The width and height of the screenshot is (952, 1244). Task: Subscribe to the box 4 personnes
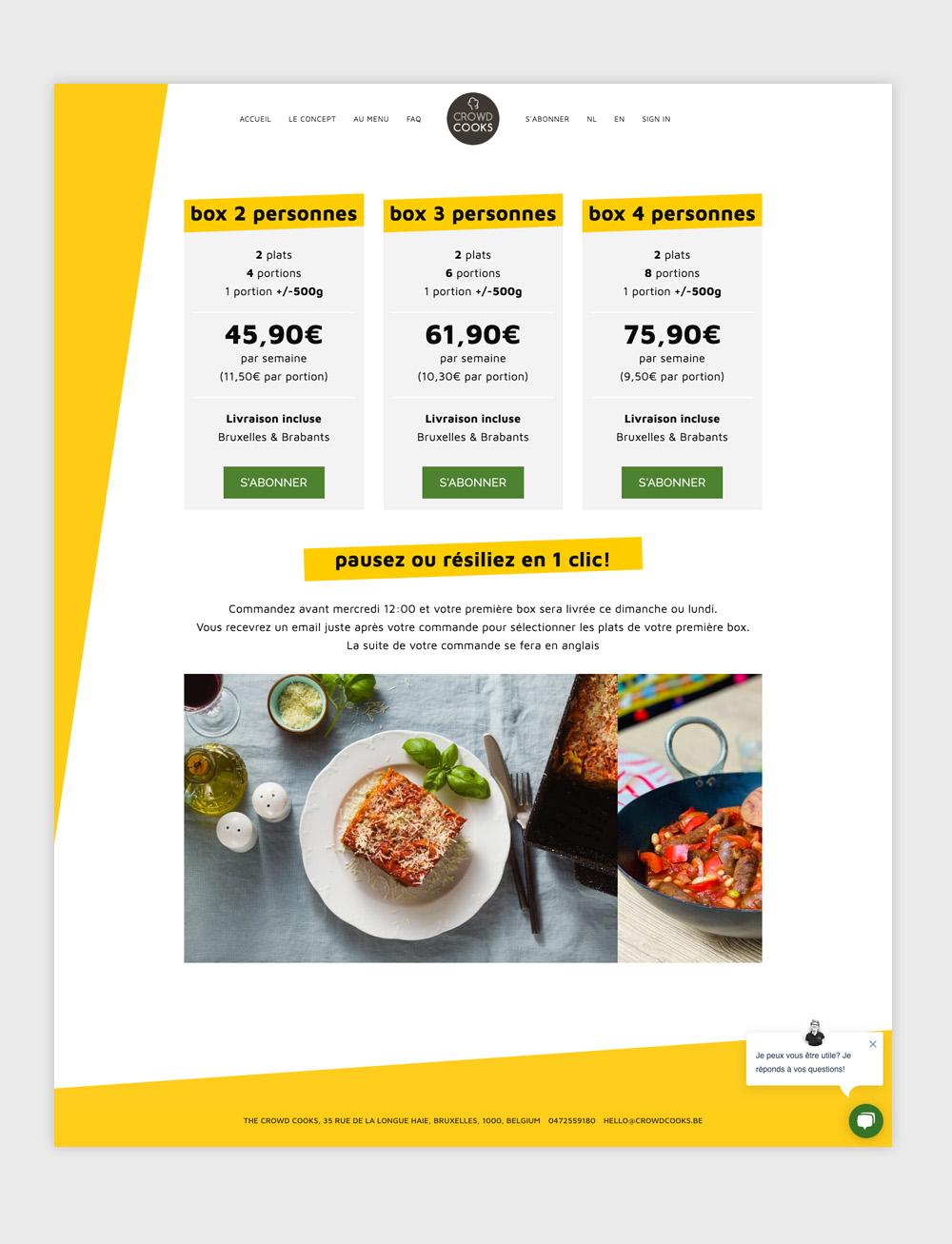click(672, 483)
